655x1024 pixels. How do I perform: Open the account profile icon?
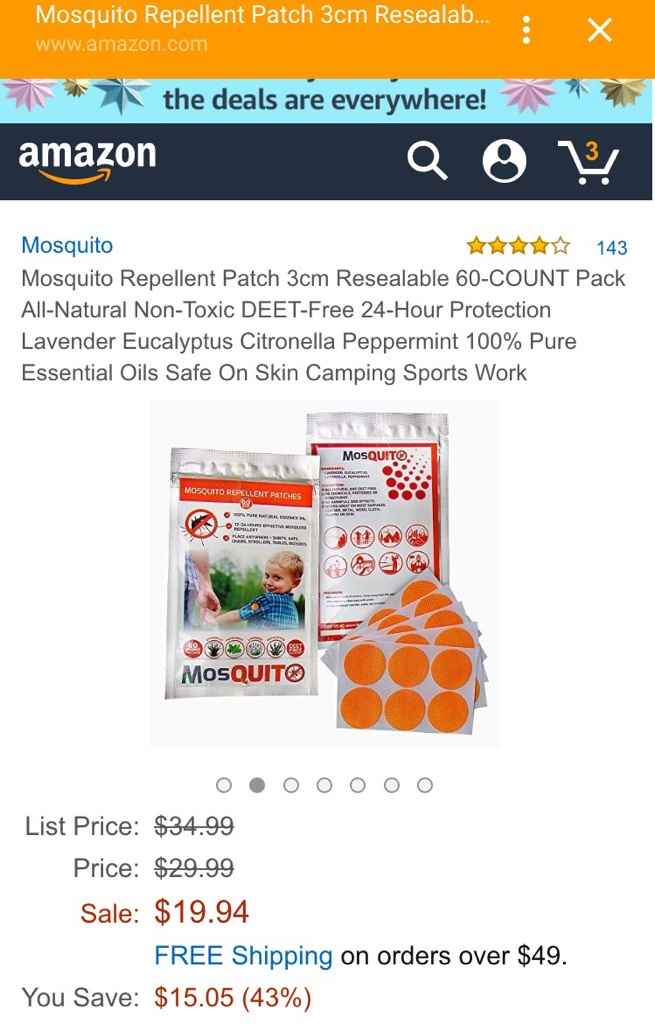[504, 161]
